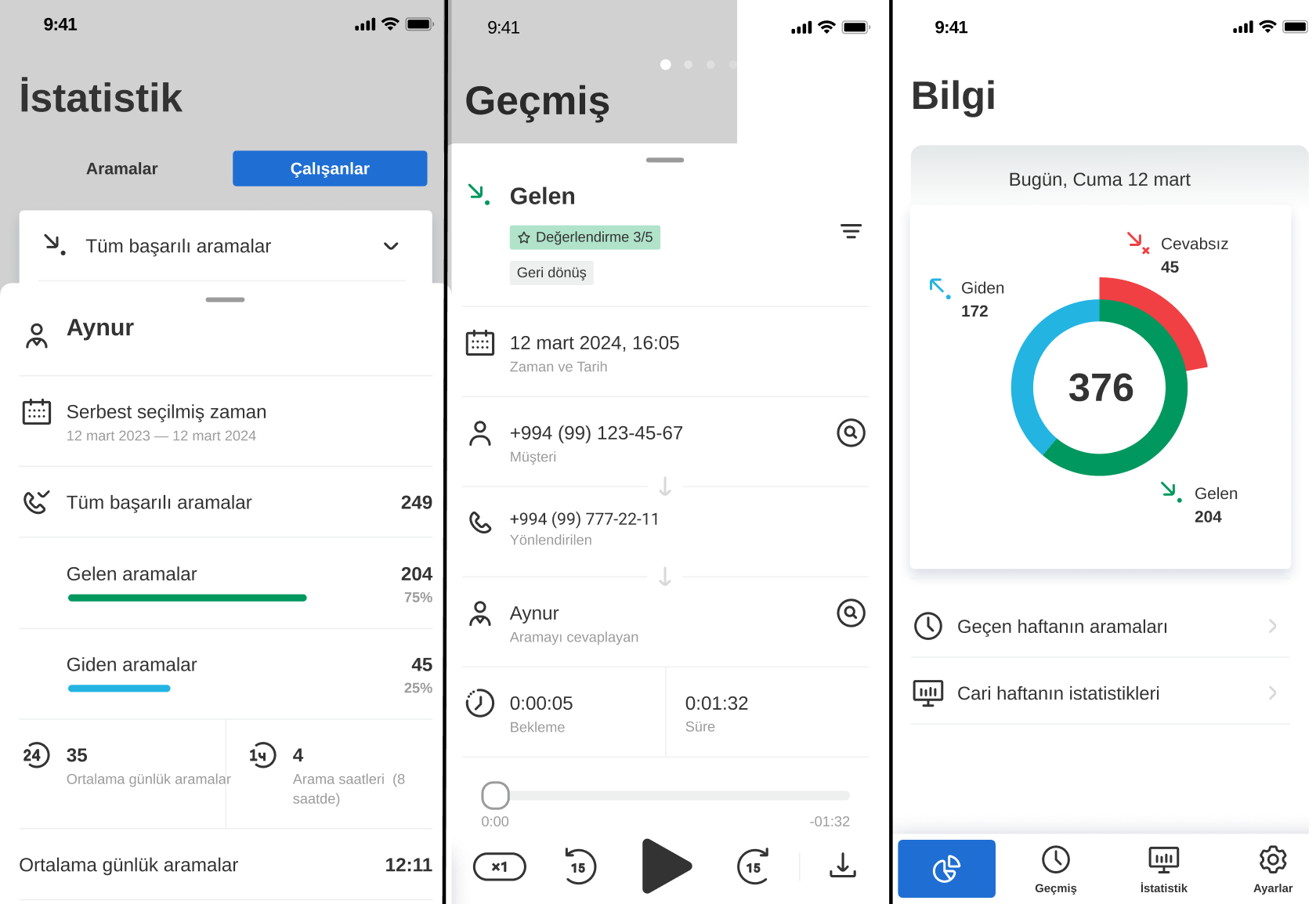The width and height of the screenshot is (1316, 904).
Task: Switch to the Aramalar segment
Action: point(122,168)
